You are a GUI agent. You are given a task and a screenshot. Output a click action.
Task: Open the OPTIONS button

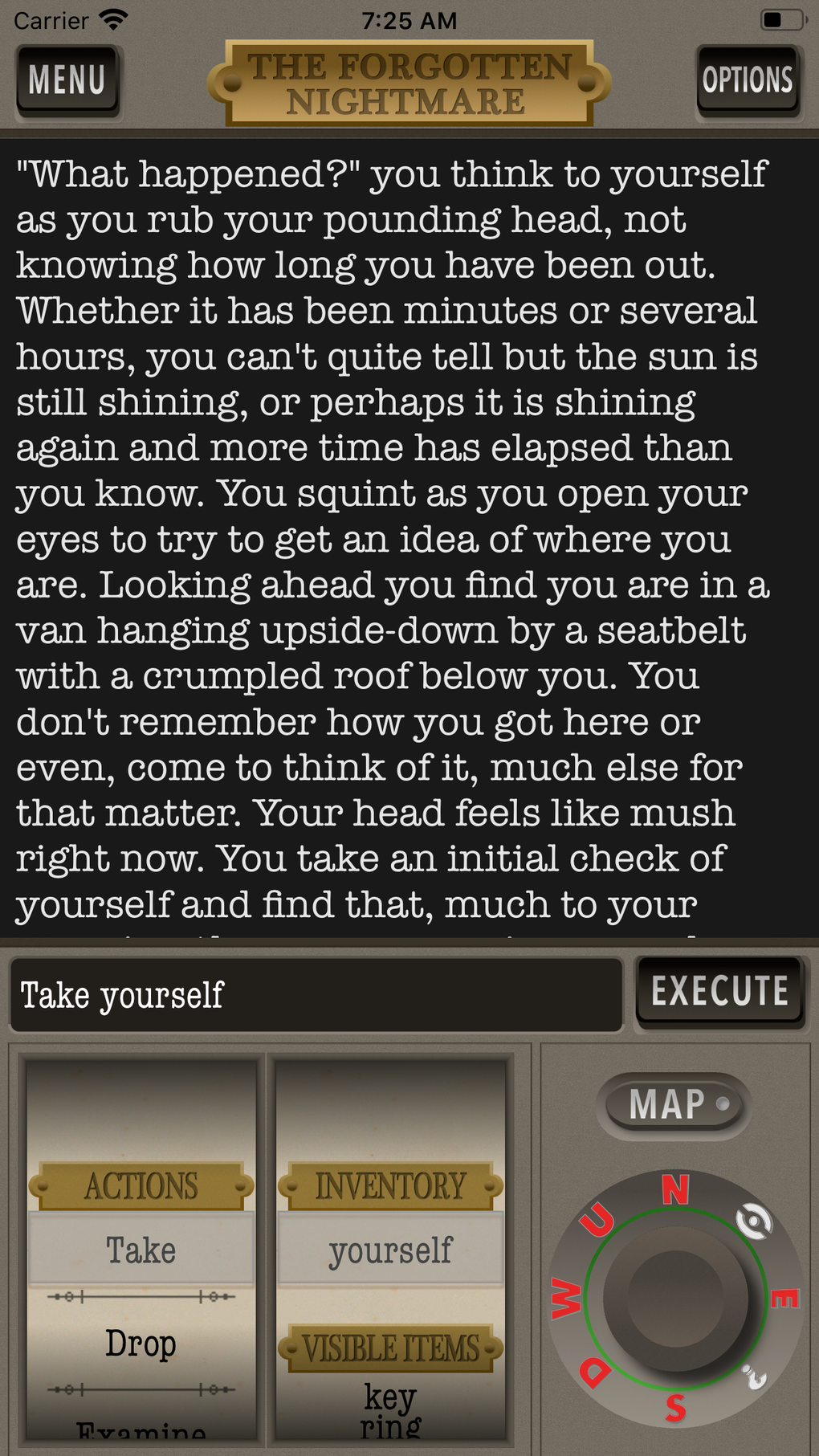pos(748,81)
